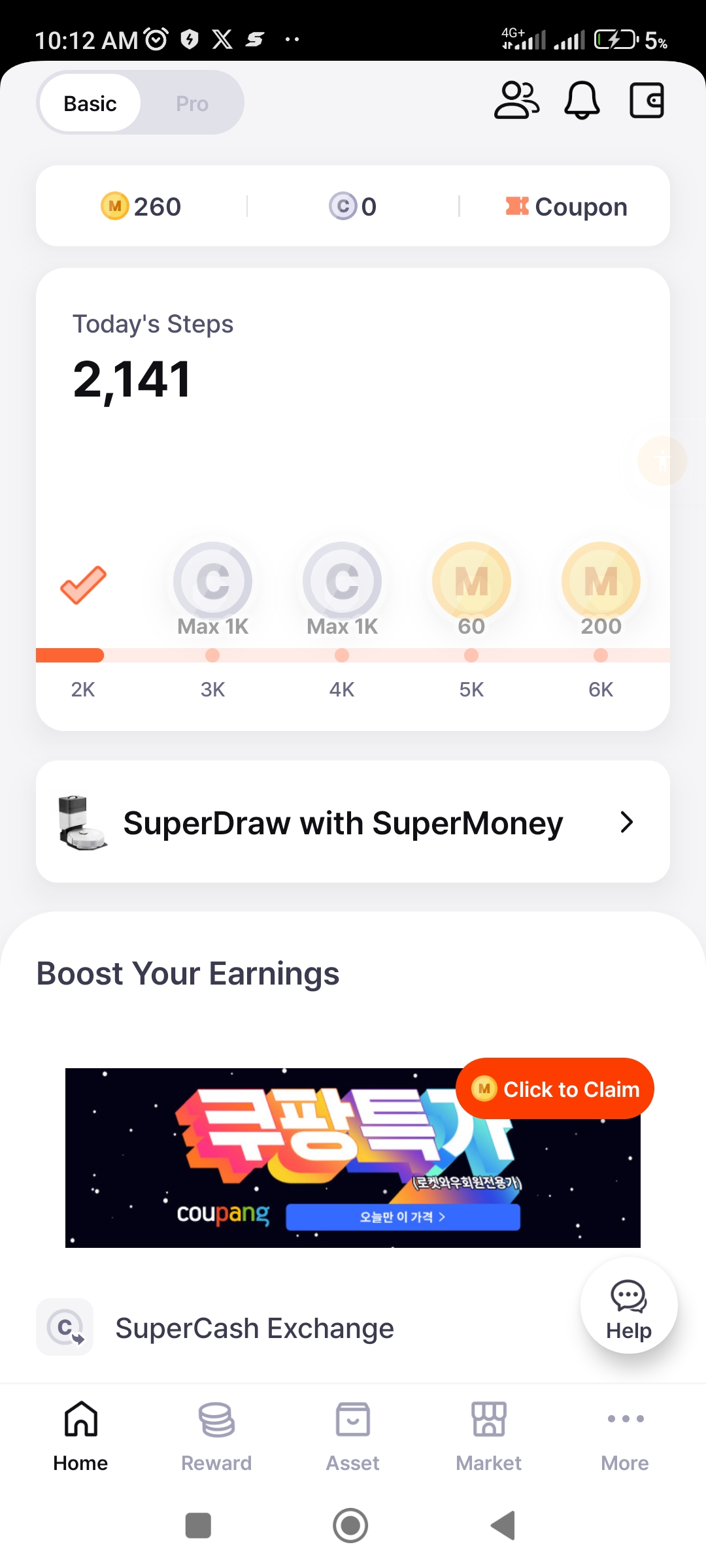Open the friends icon
This screenshot has width=706, height=1568.
(516, 101)
